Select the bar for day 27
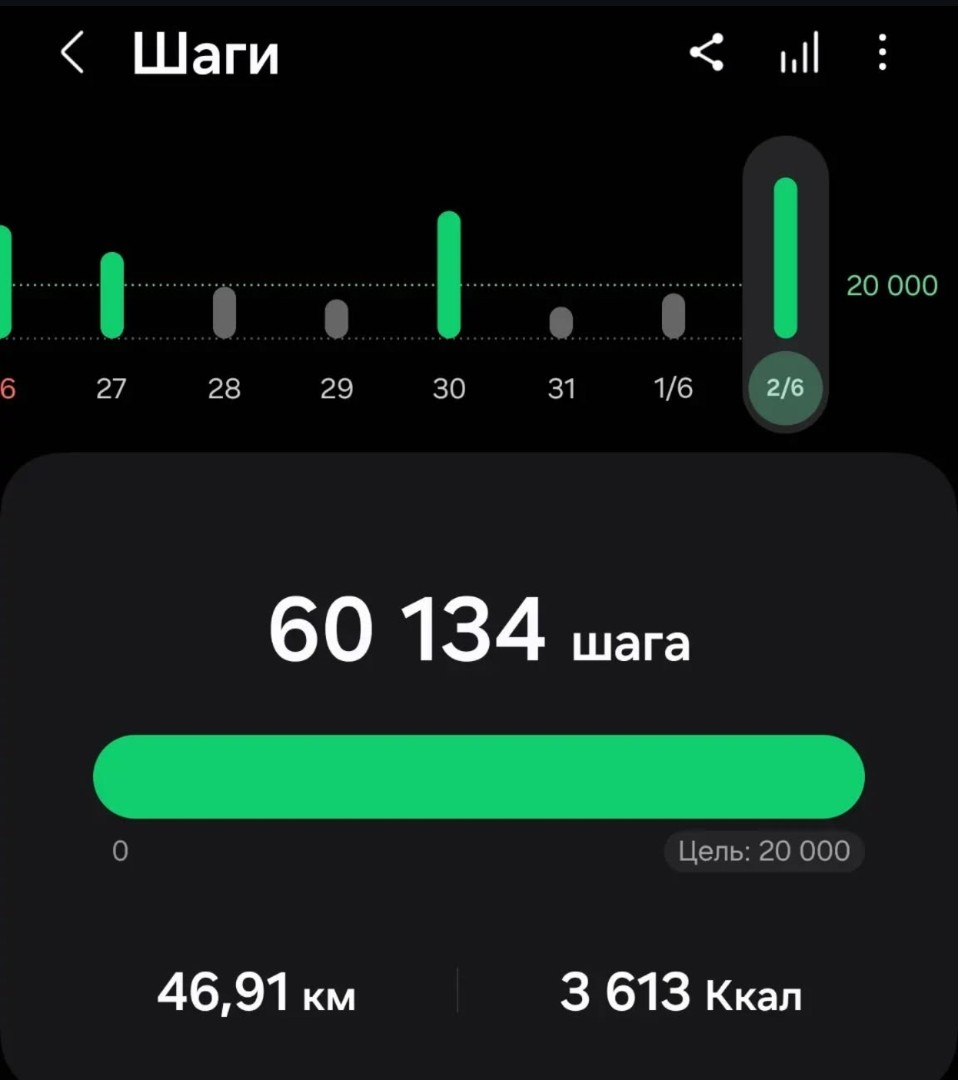This screenshot has height=1080, width=958. pos(112,295)
